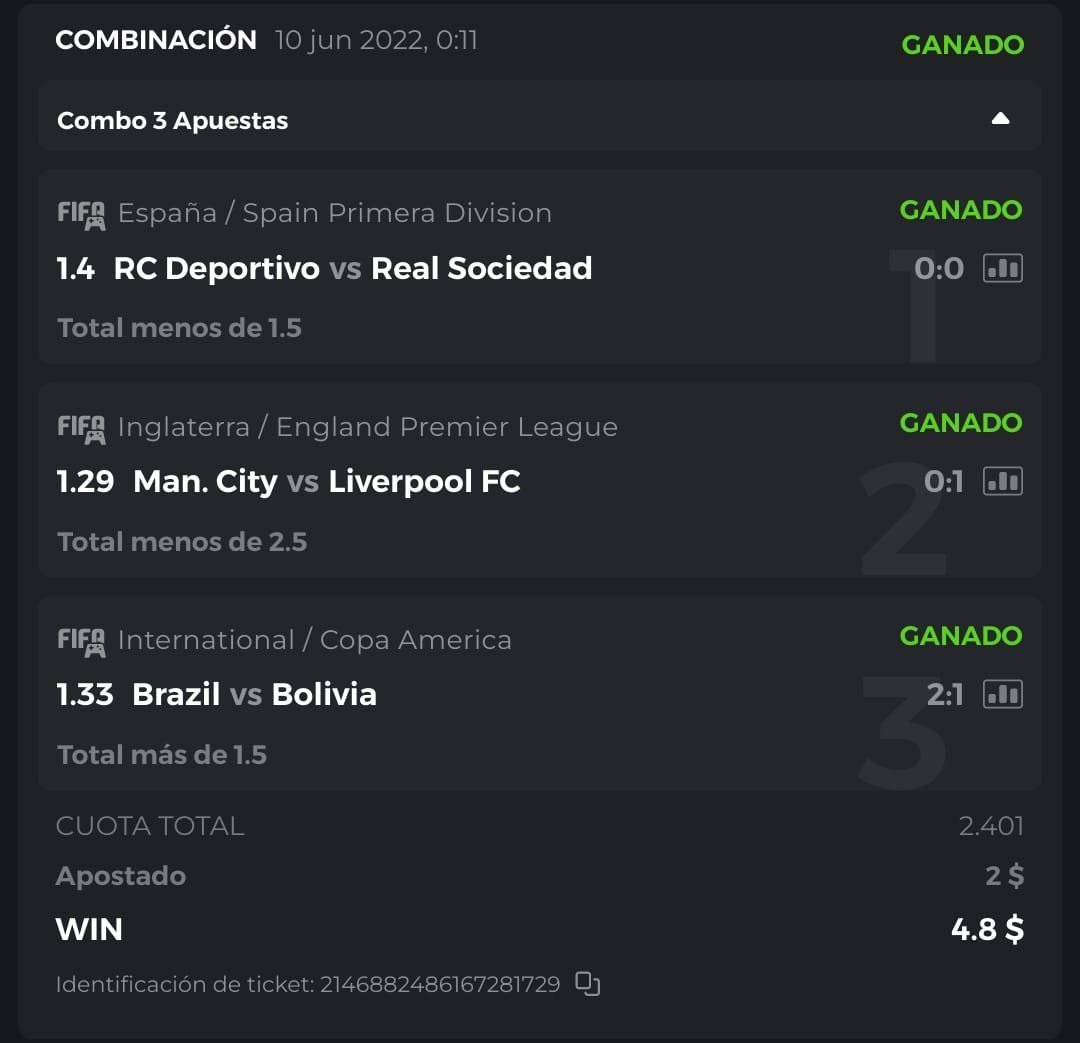Screen dimensions: 1080x1043
Task: Show statistics for Brazil vs Bolivia
Action: [x=1002, y=694]
